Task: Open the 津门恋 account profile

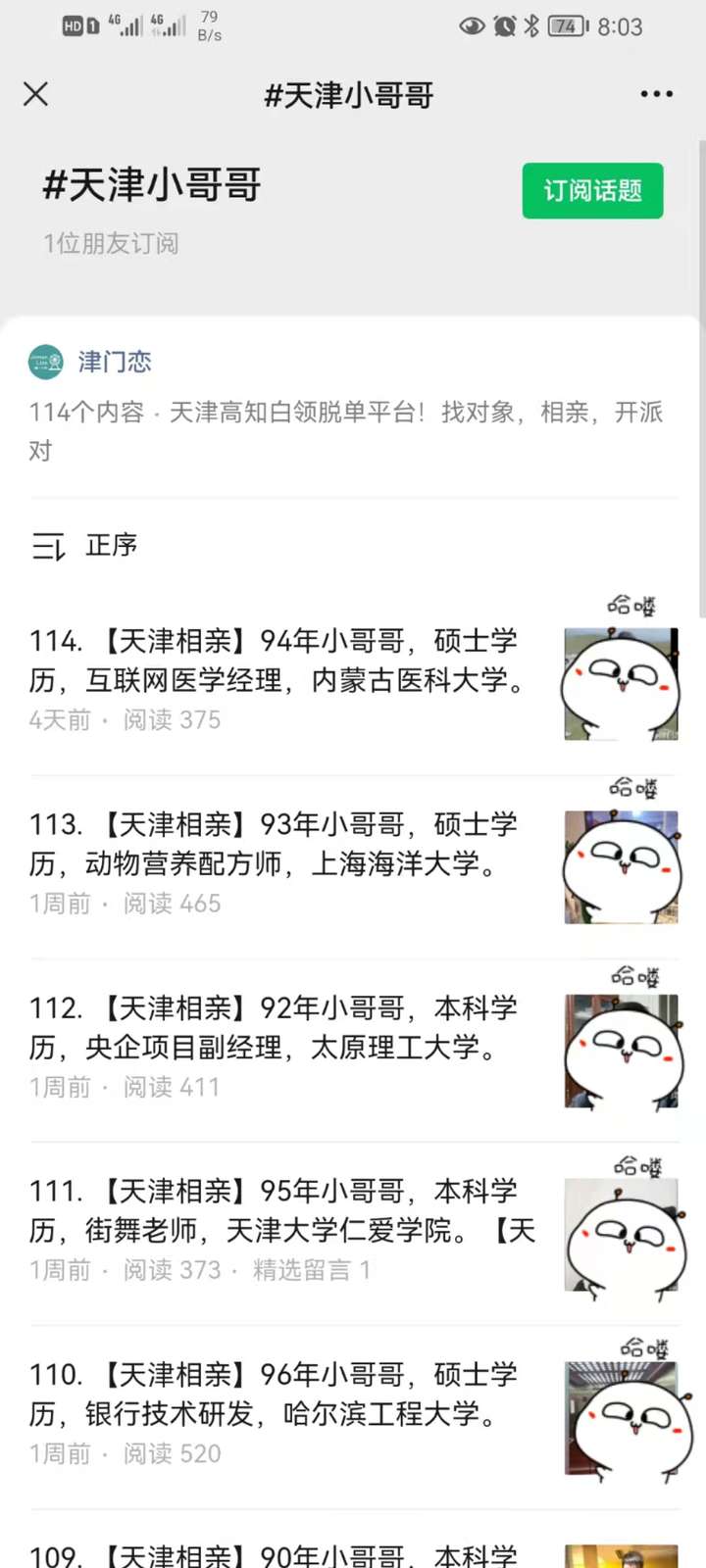Action: pos(114,362)
